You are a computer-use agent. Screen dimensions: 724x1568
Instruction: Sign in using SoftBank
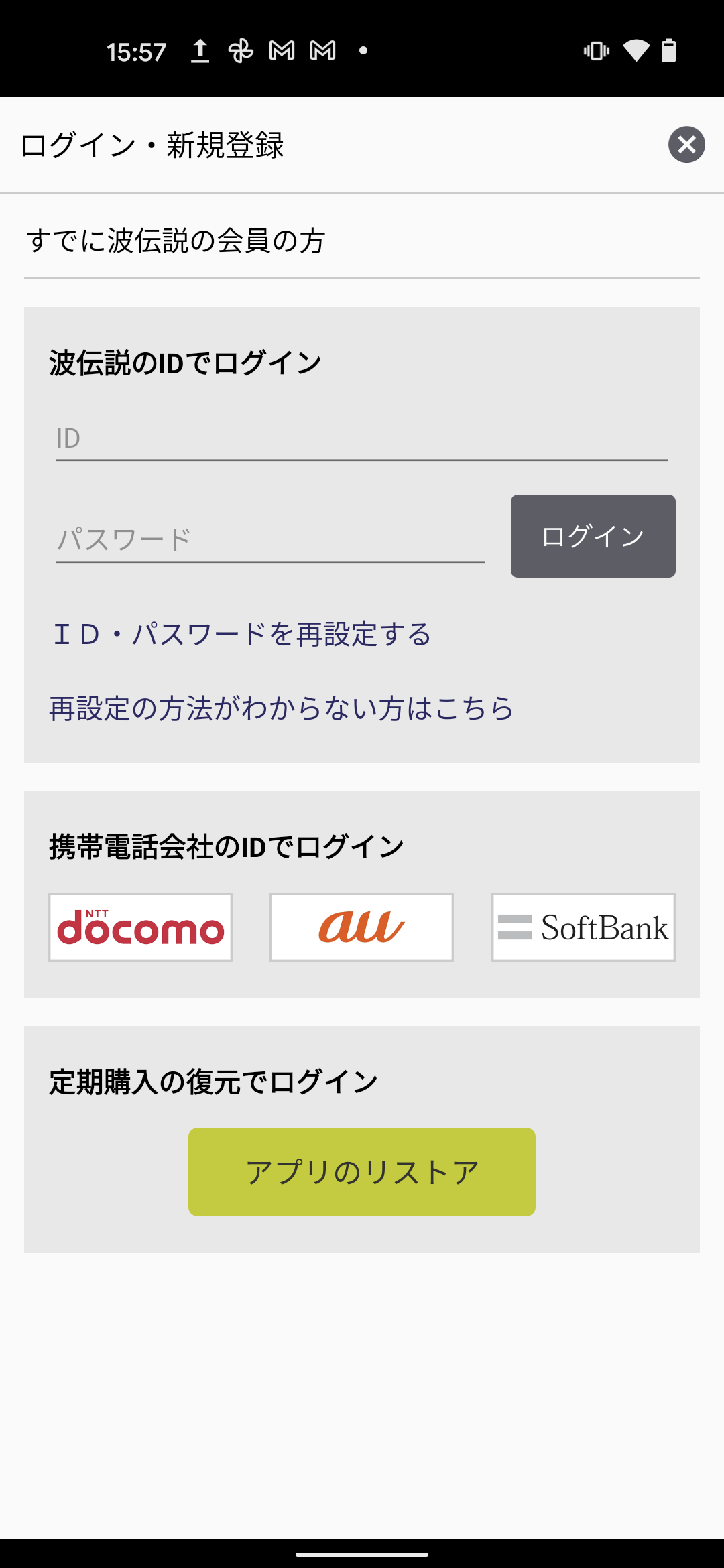tap(583, 927)
